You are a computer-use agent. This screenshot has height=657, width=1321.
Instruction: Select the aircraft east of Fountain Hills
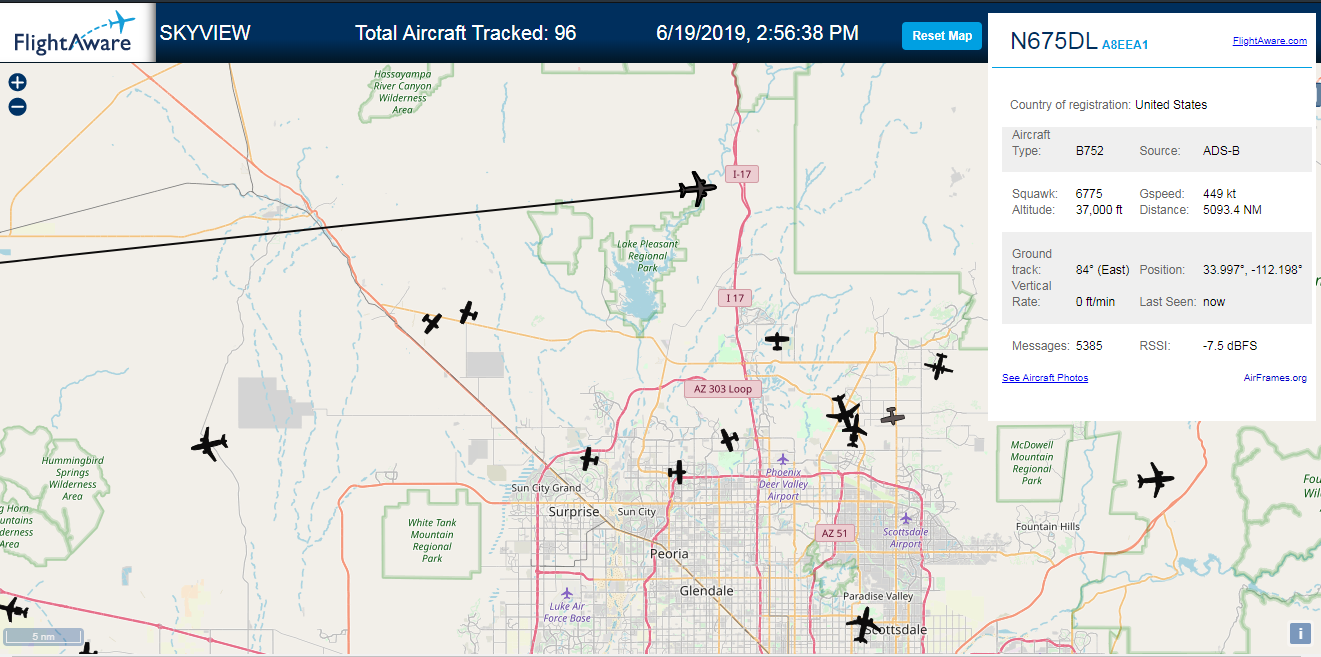[x=1156, y=480]
